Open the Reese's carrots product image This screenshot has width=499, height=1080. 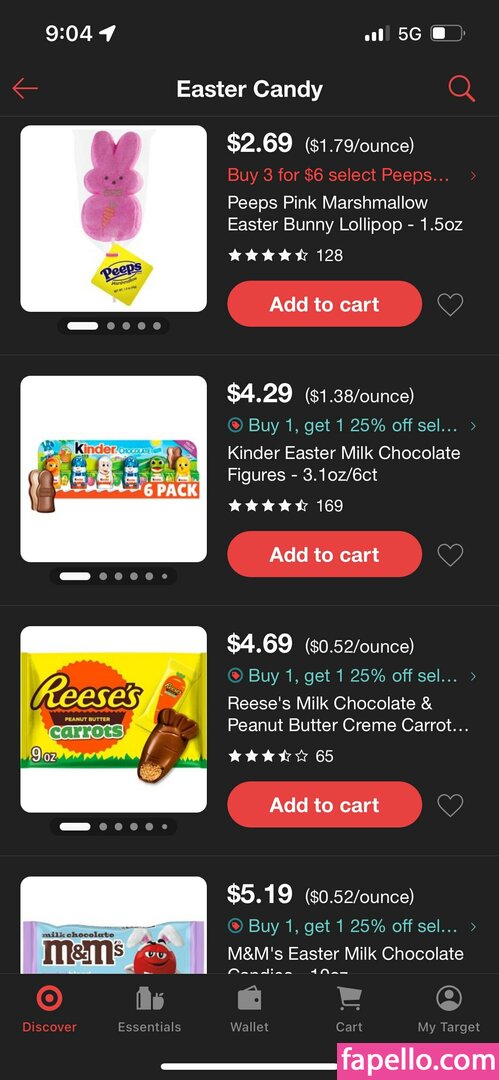(114, 719)
